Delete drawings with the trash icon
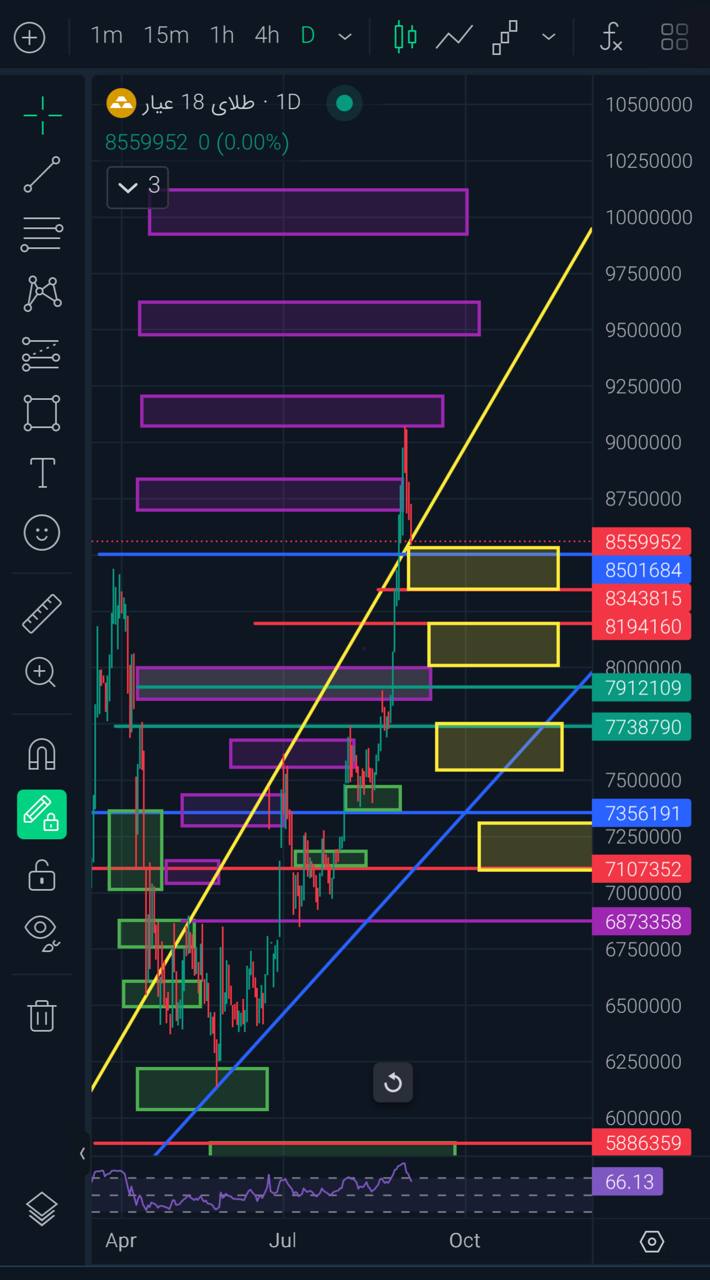Viewport: 710px width, 1280px height. [x=42, y=1015]
